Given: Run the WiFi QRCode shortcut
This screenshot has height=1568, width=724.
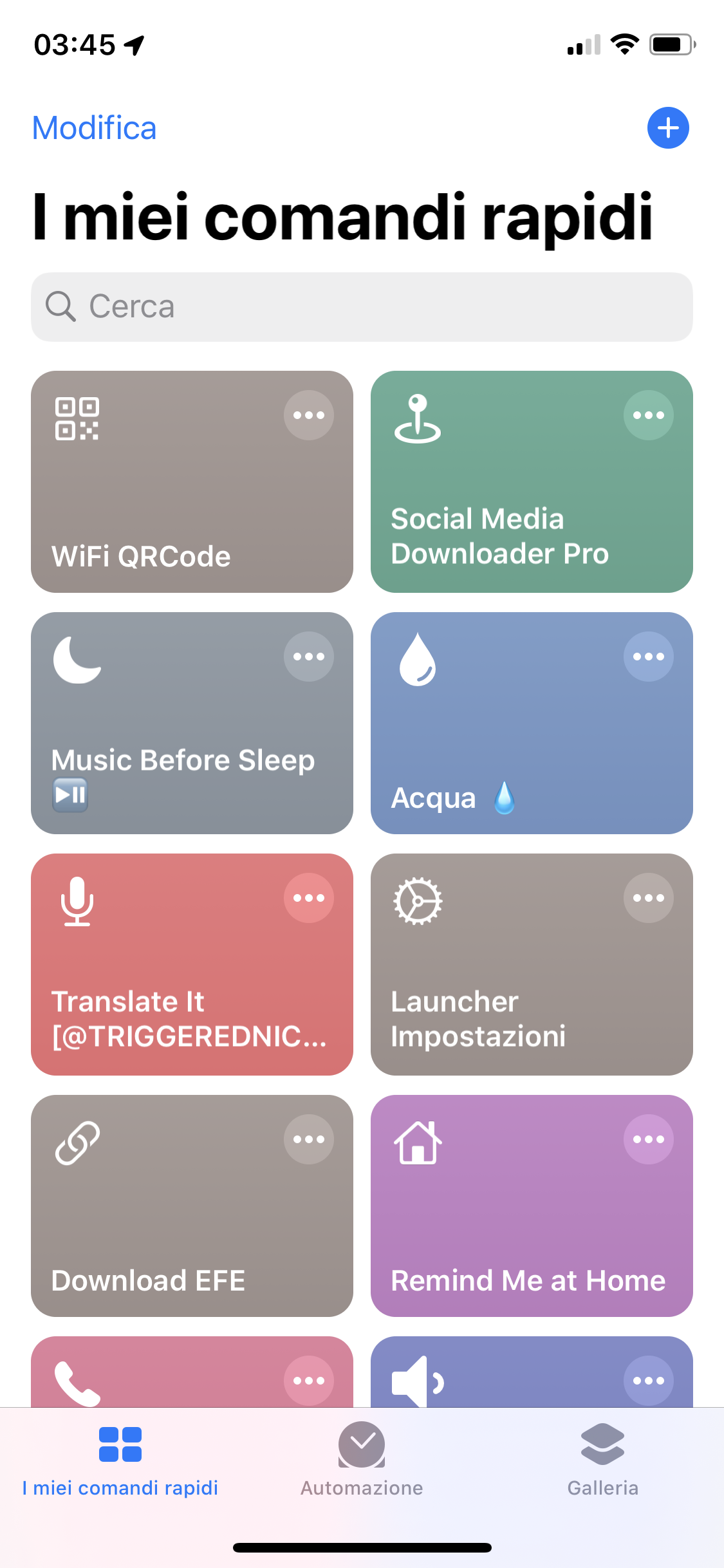Looking at the screenshot, I should (x=192, y=481).
